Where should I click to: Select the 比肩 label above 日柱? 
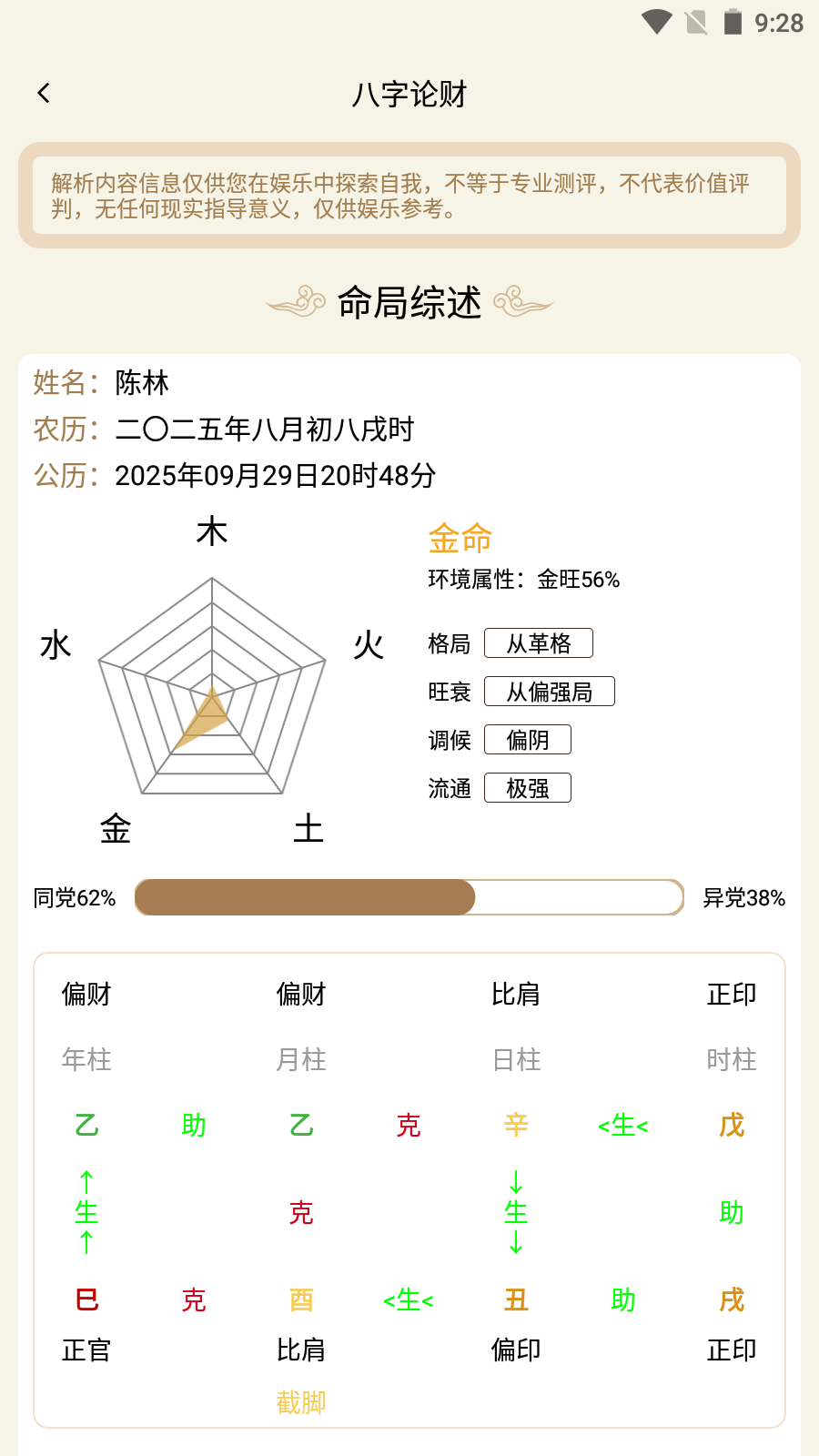(x=515, y=995)
